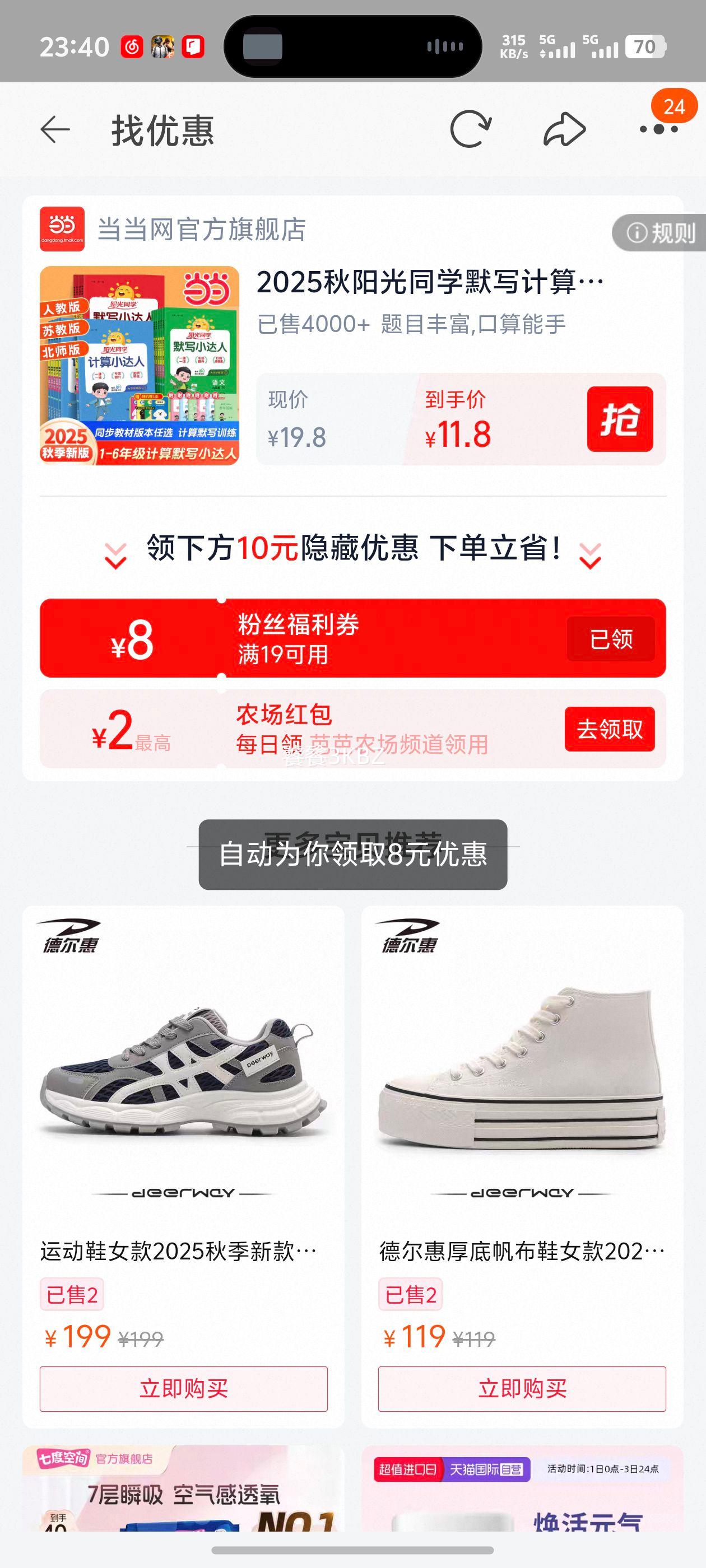View the 规则 rules info
706x1568 pixels.
click(x=661, y=232)
